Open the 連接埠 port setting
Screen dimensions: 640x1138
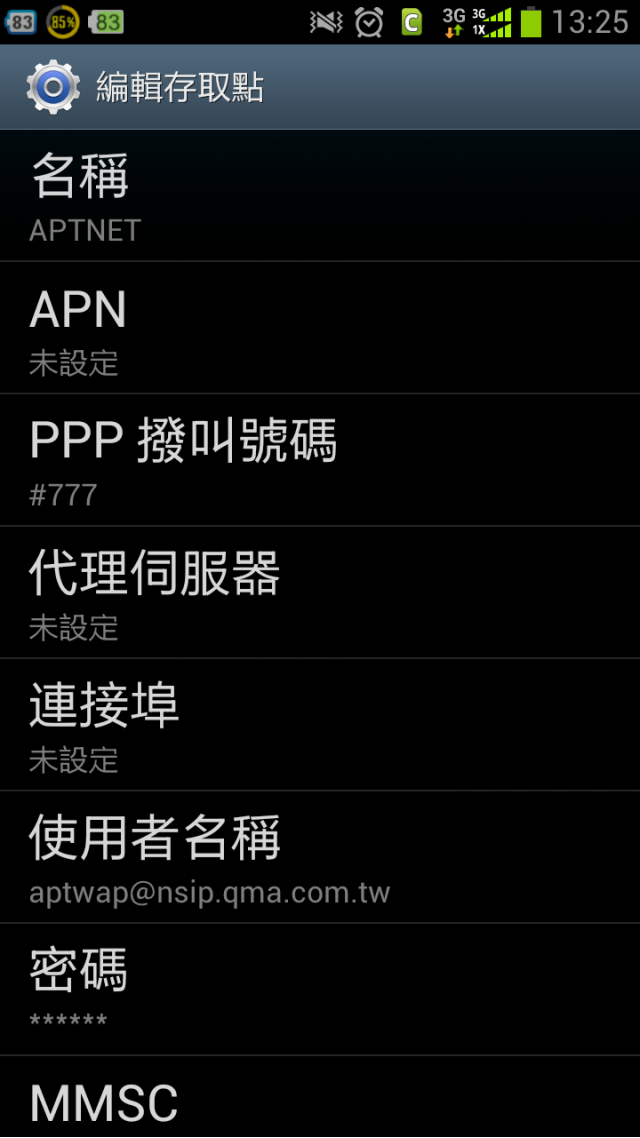click(x=320, y=725)
